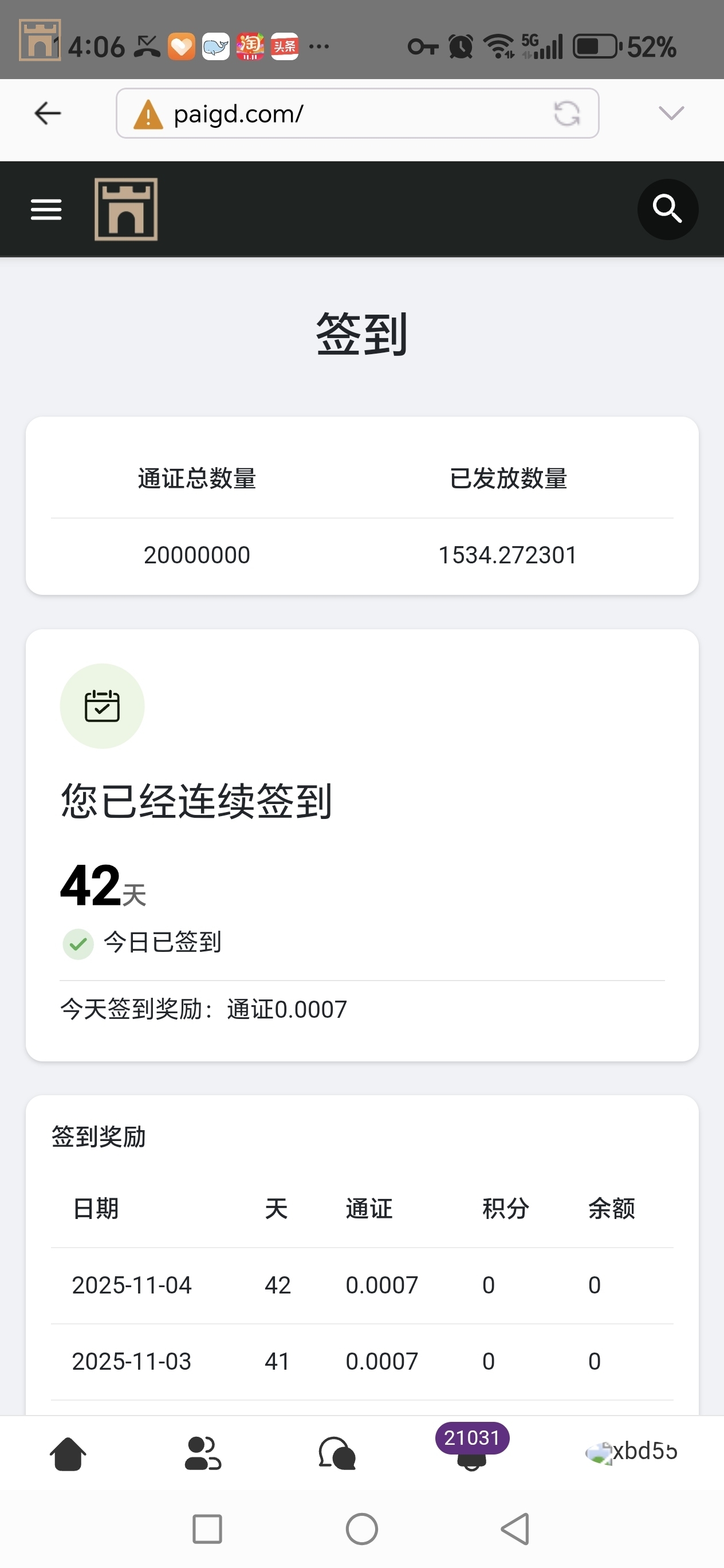Expand the browser dropdown chevron
This screenshot has width=724, height=1568.
point(671,113)
